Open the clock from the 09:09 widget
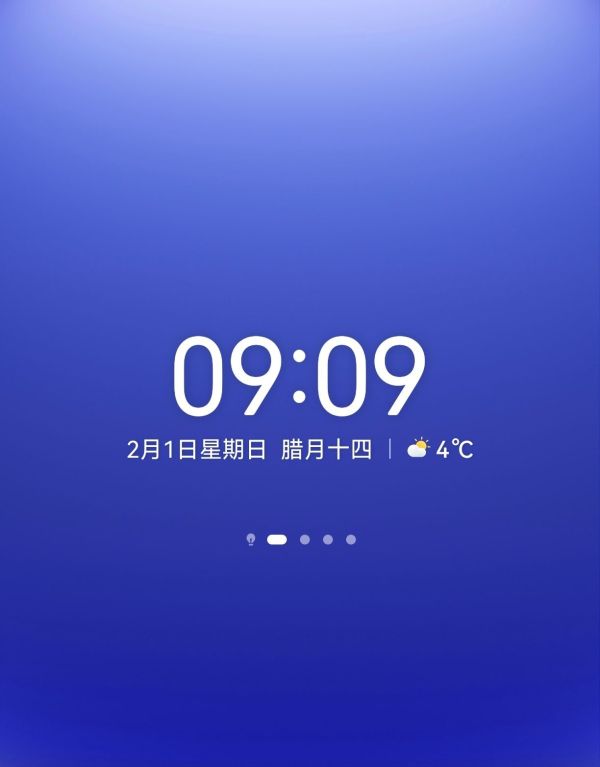The height and width of the screenshot is (767, 600). (x=299, y=378)
